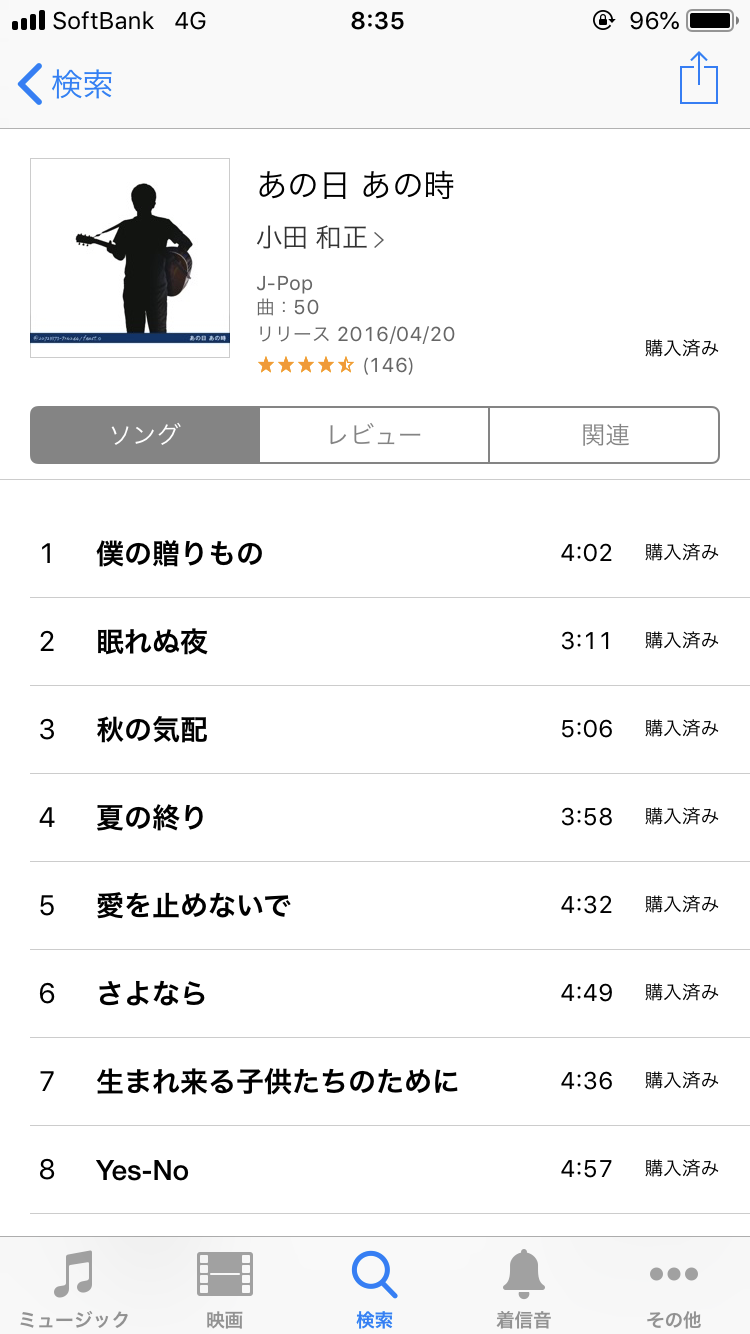The width and height of the screenshot is (750, 1334).
Task: Share this album
Action: click(x=698, y=78)
